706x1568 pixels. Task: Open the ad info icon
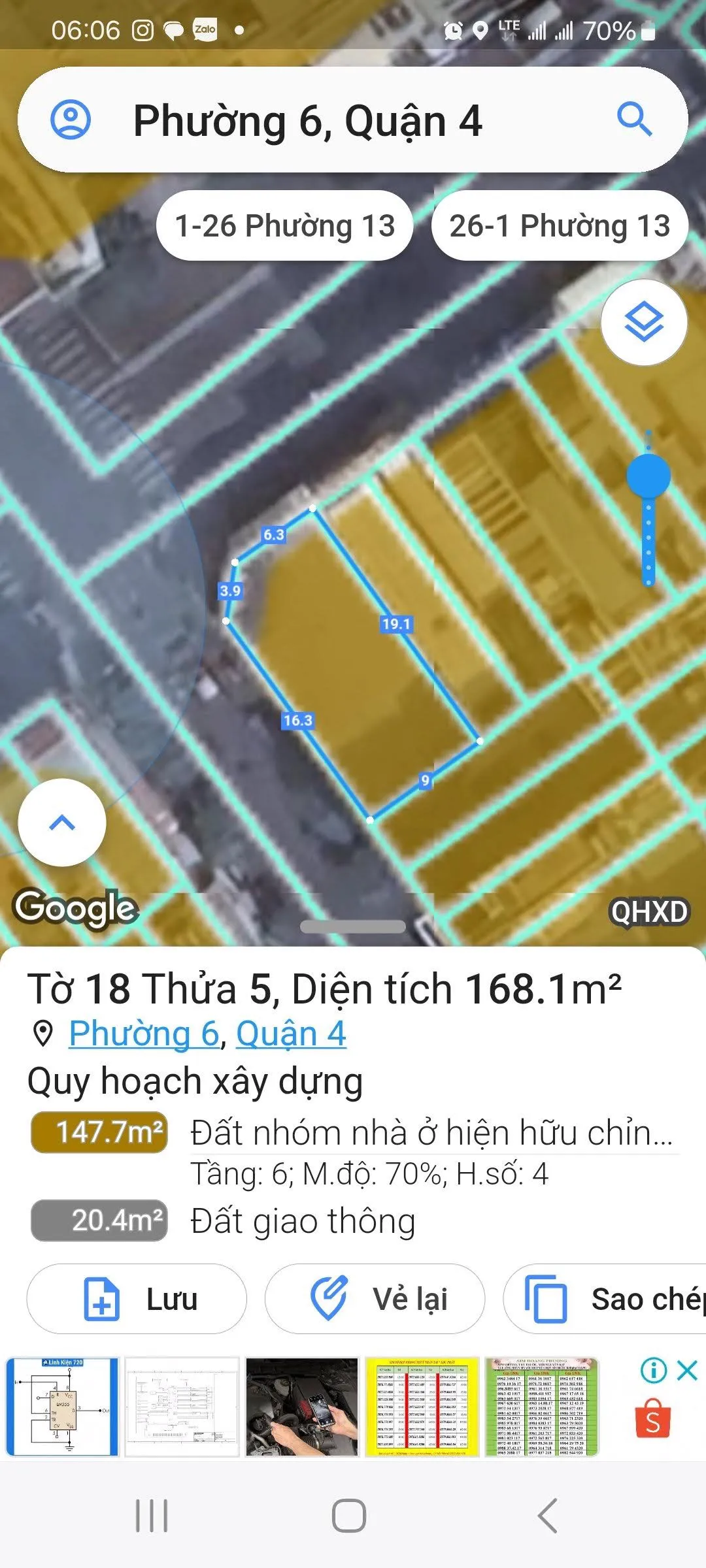[654, 1370]
